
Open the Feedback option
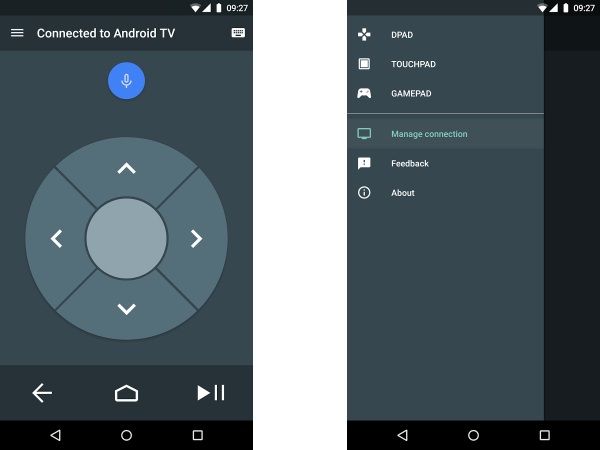pyautogui.click(x=409, y=163)
